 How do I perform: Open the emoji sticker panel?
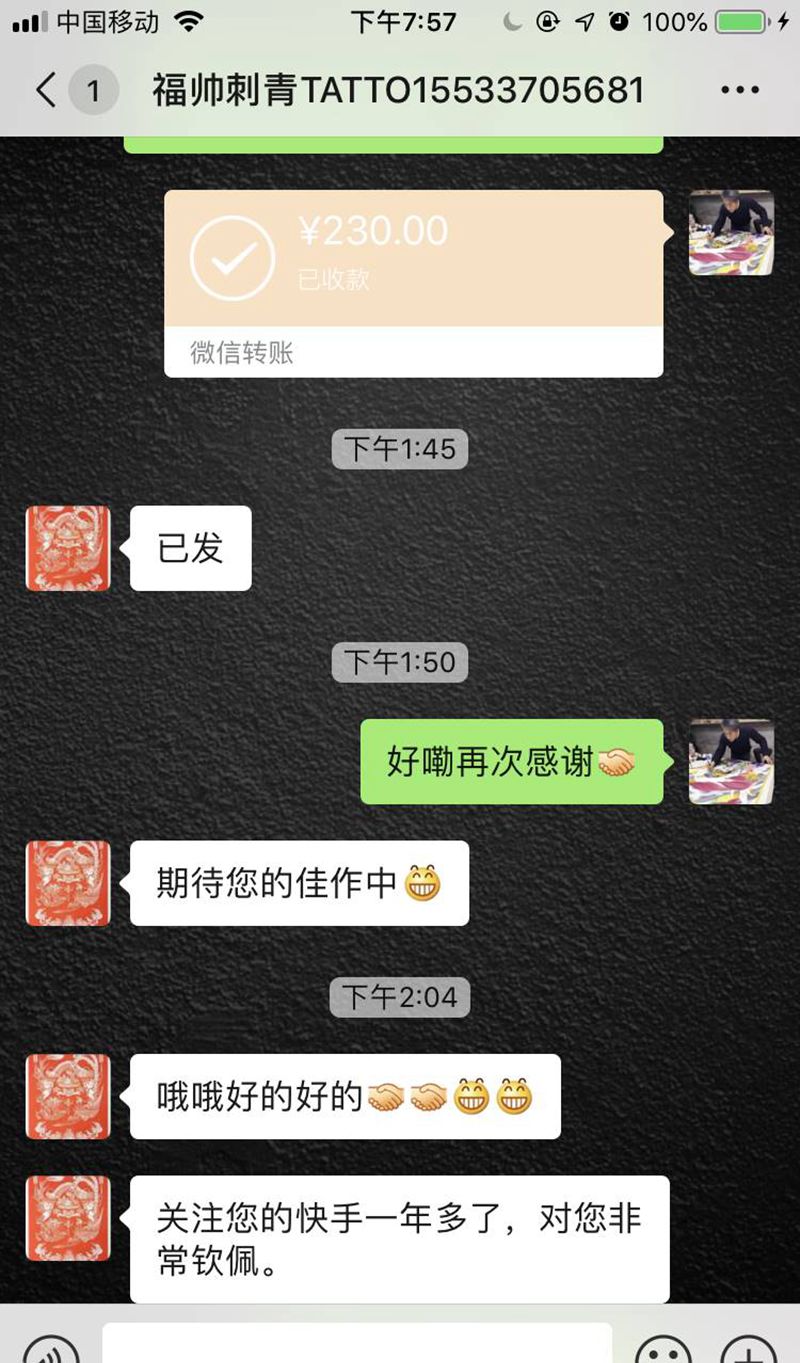(x=663, y=1352)
